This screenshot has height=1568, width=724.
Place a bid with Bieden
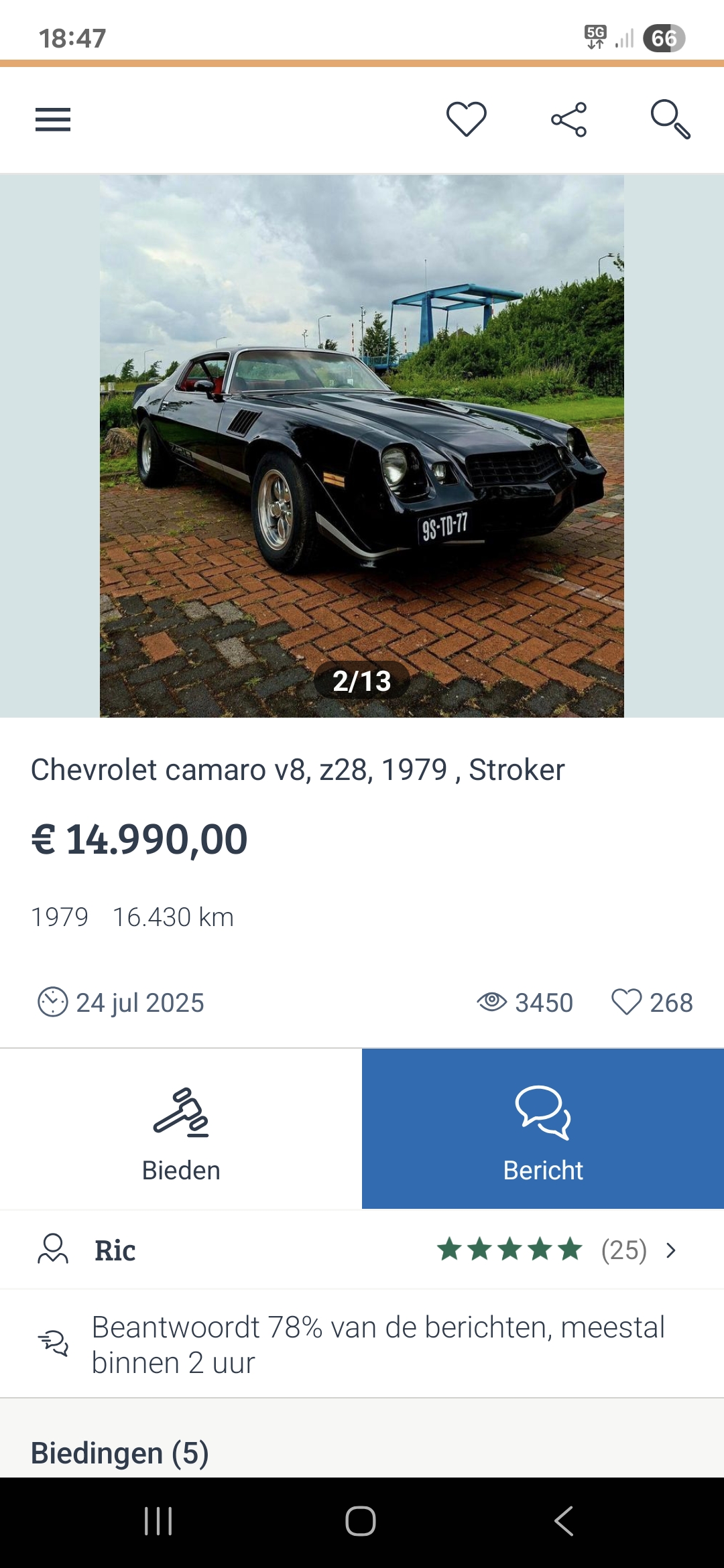[x=181, y=1129]
